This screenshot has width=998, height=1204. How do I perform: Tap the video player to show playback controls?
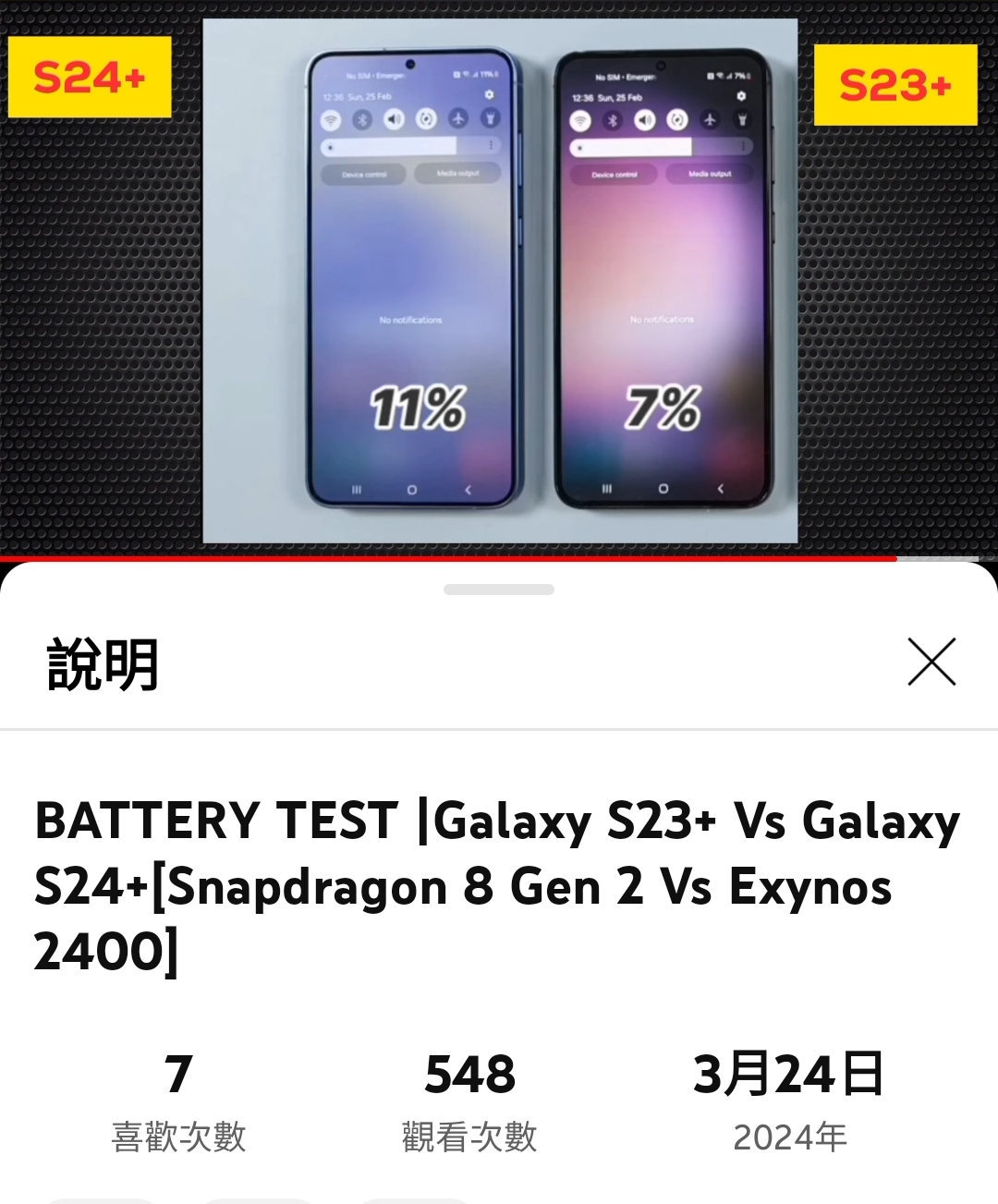499,277
